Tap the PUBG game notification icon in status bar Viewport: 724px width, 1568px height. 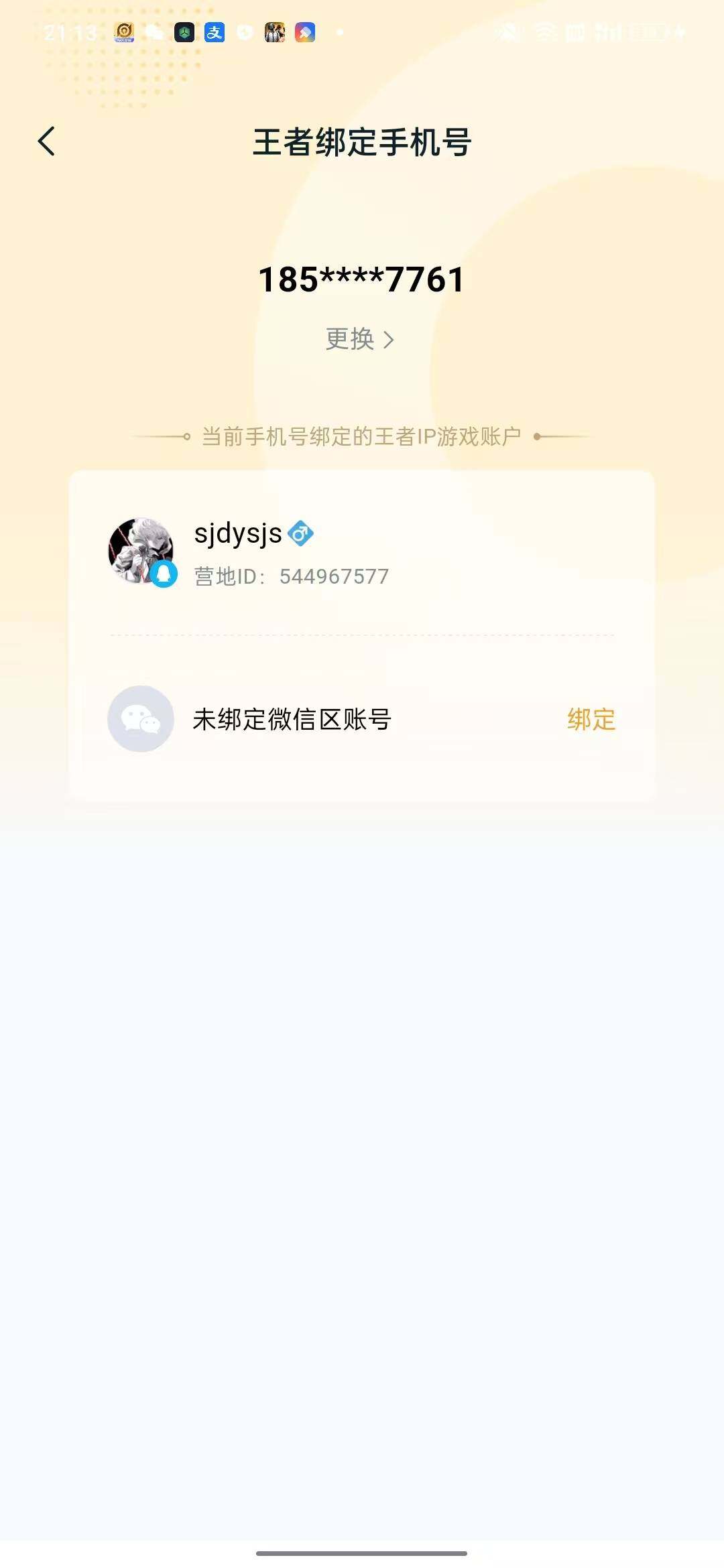tap(276, 31)
